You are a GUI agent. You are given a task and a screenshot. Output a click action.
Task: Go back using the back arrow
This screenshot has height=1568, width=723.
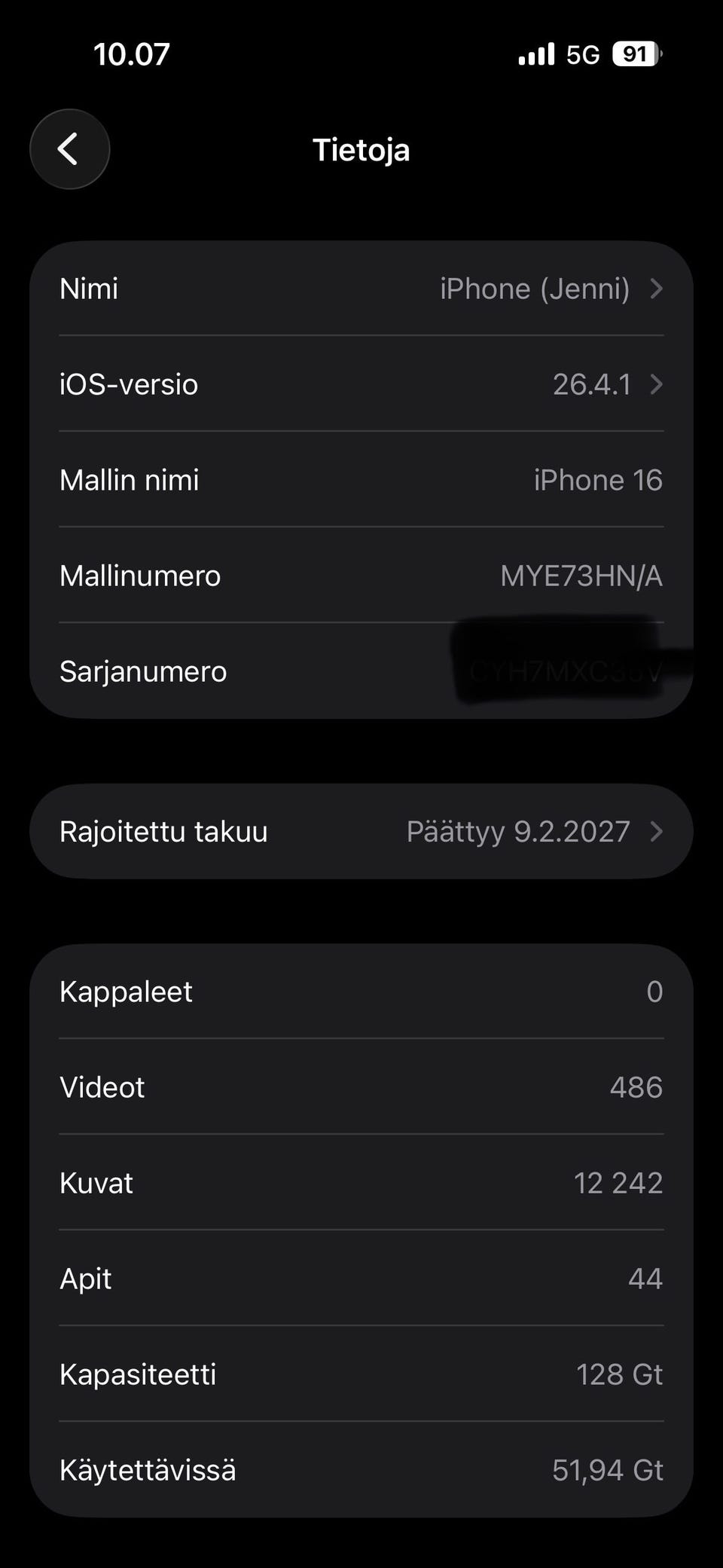tap(69, 149)
